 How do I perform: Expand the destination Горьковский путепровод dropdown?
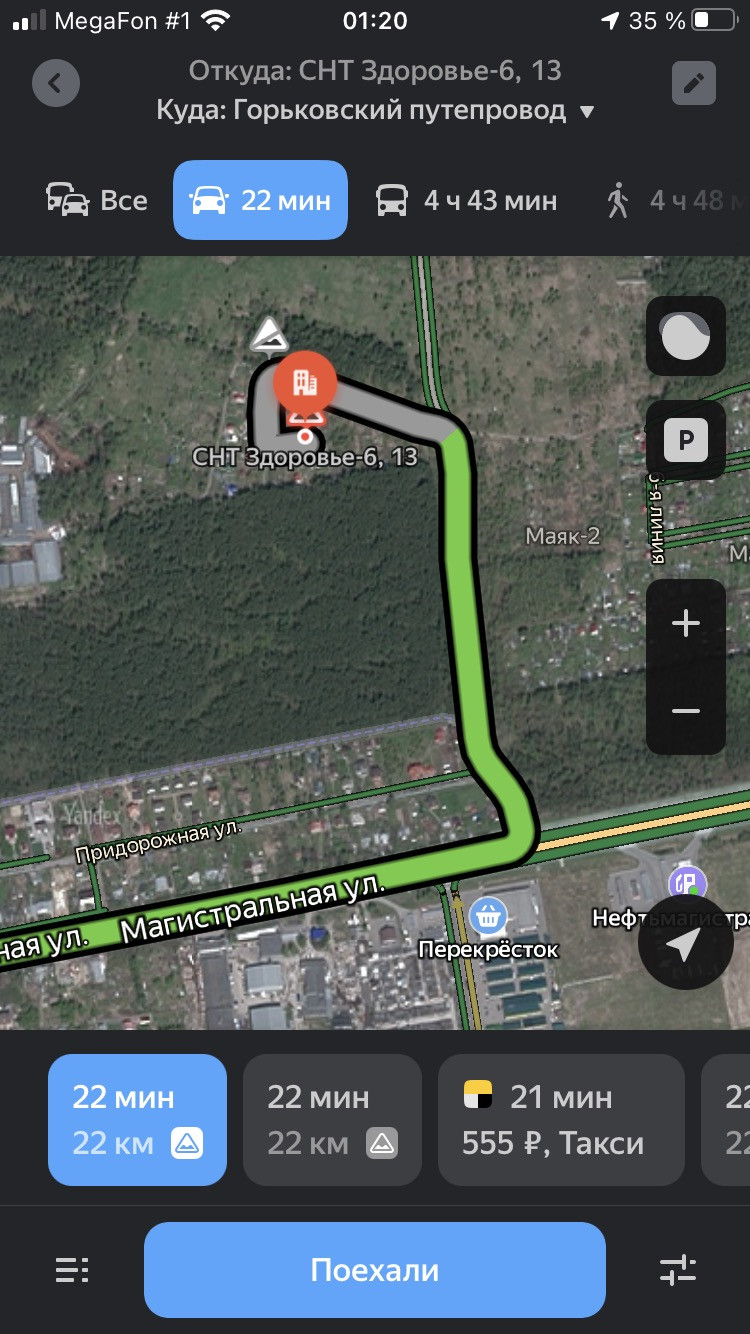pyautogui.click(x=587, y=112)
